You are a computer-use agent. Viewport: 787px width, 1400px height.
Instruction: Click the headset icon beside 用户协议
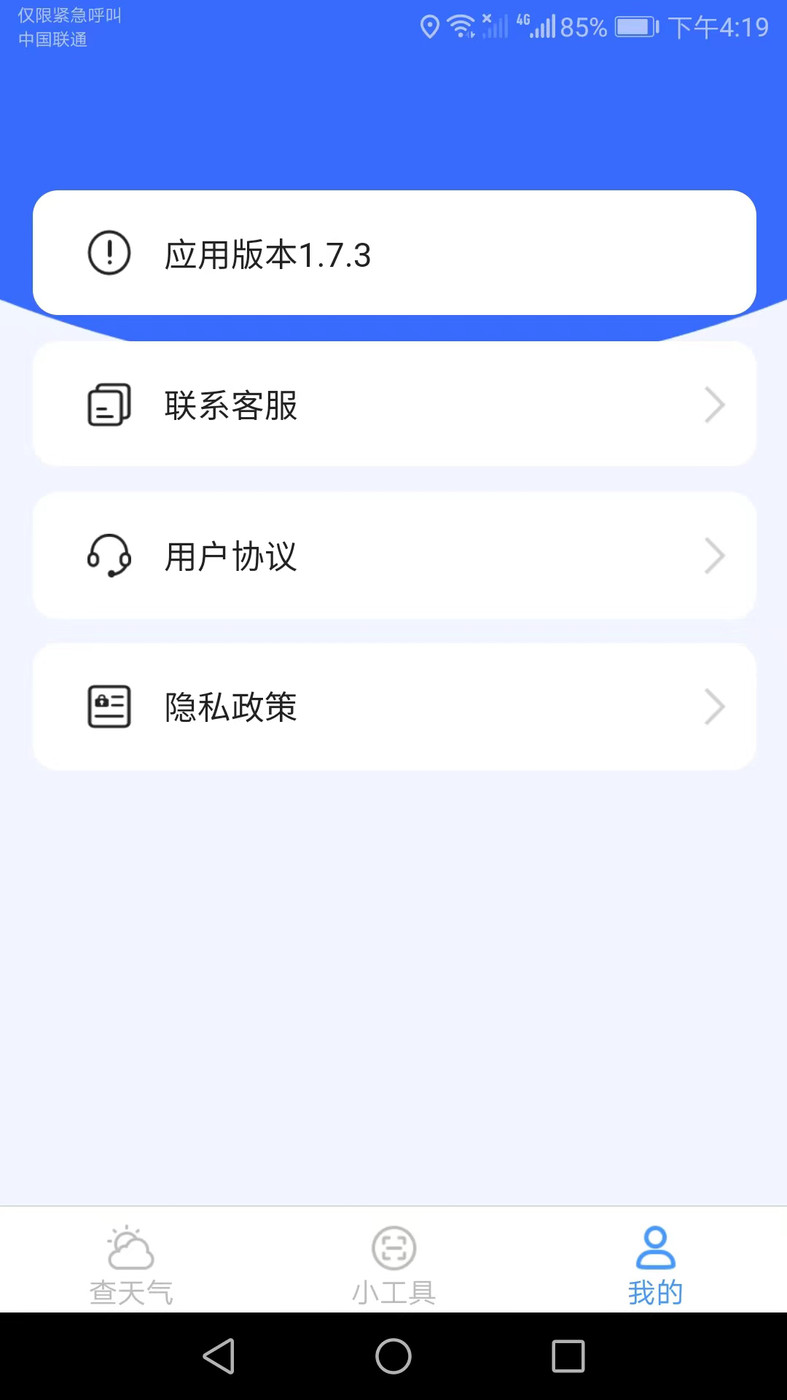tap(109, 556)
